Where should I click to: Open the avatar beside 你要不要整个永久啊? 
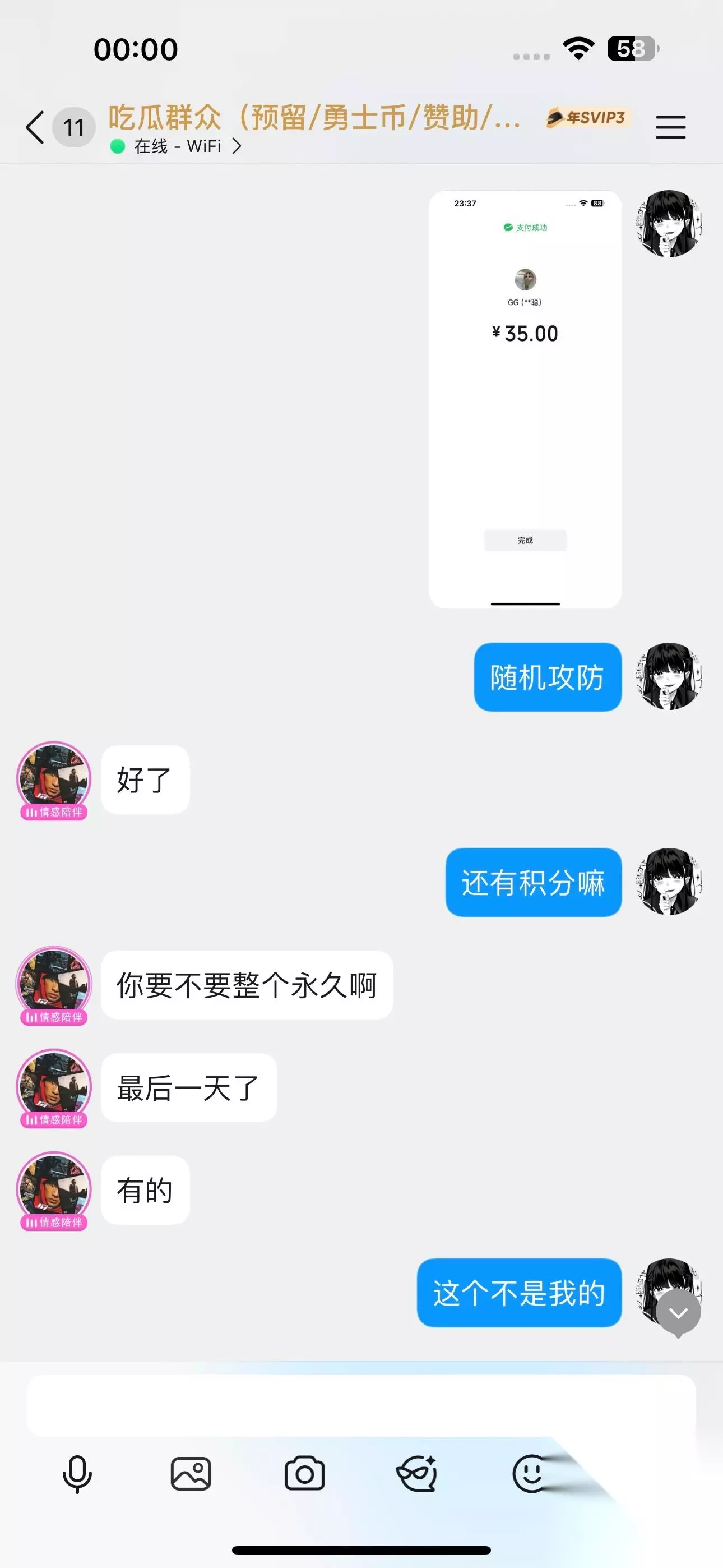tap(54, 984)
